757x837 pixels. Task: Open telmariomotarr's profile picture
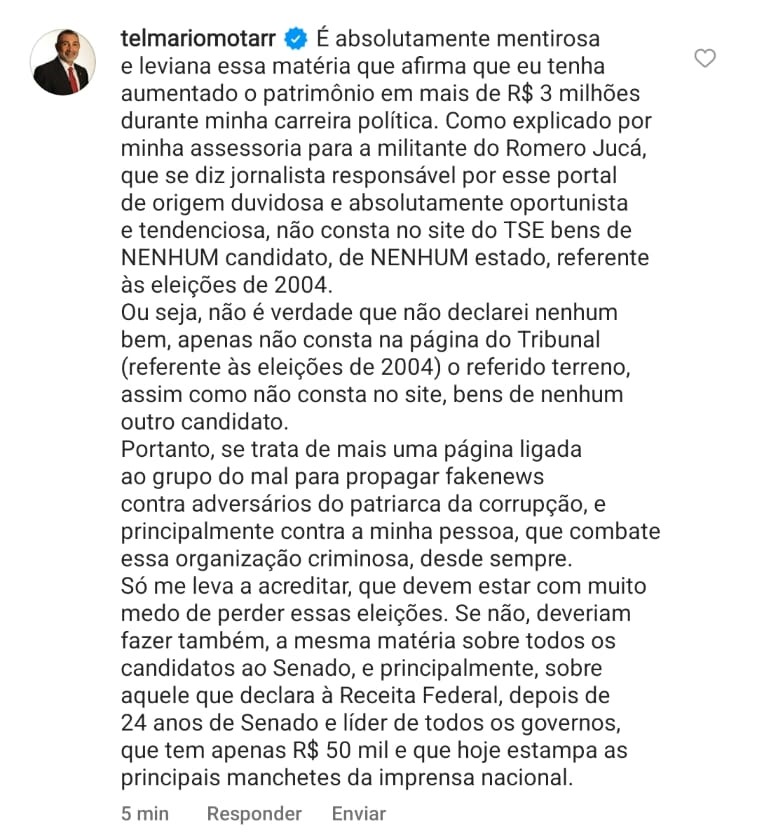[61, 62]
